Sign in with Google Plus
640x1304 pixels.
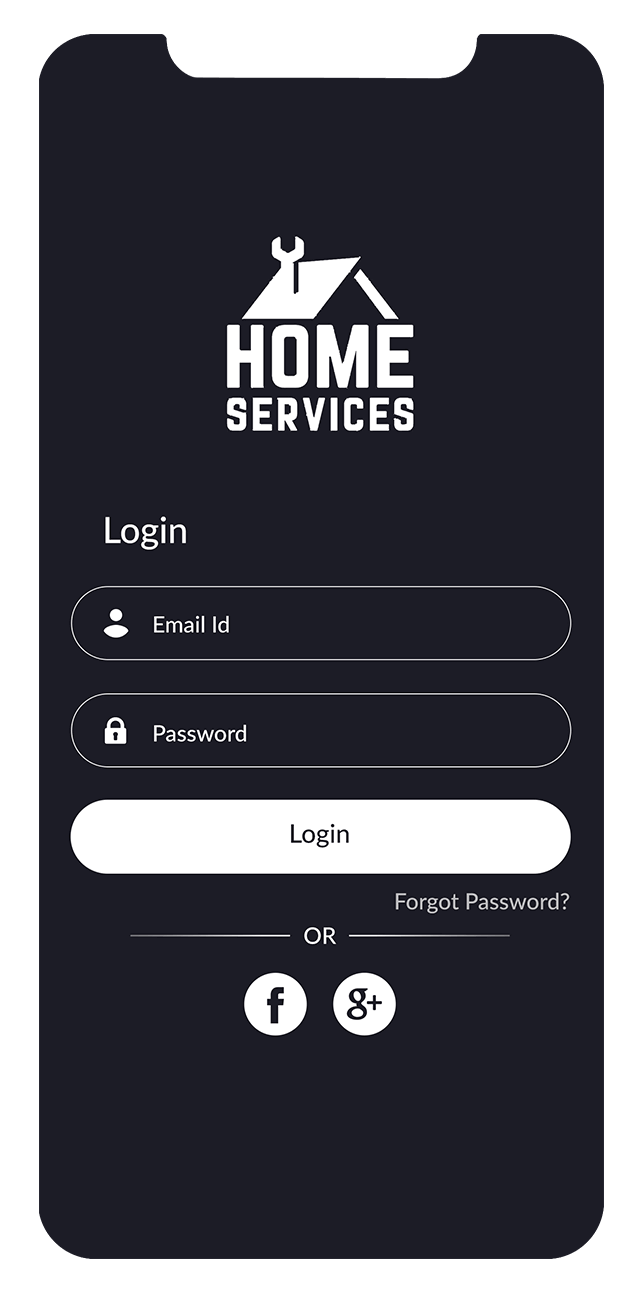coord(364,1004)
